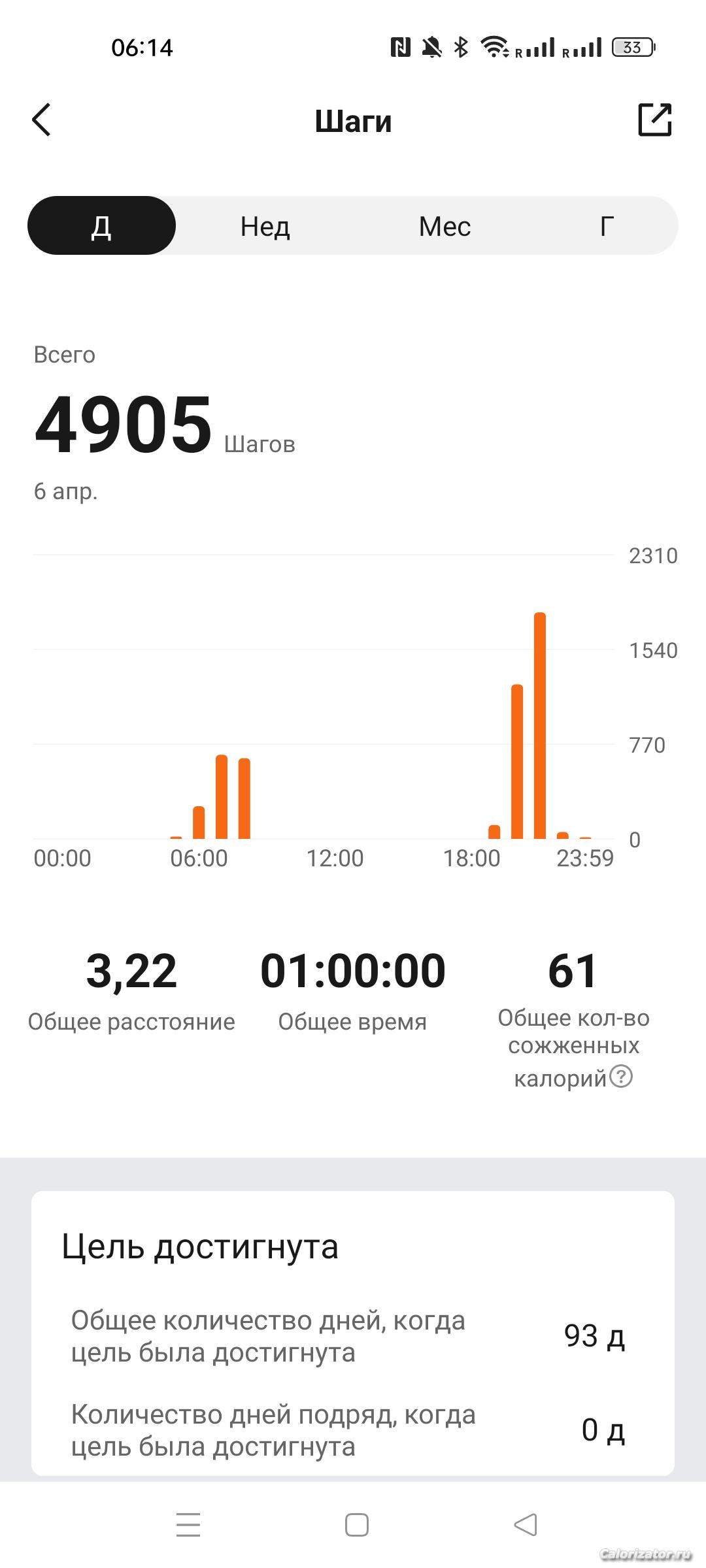Open recent apps from navigation bar
This screenshot has width=706, height=1568.
[188, 1524]
